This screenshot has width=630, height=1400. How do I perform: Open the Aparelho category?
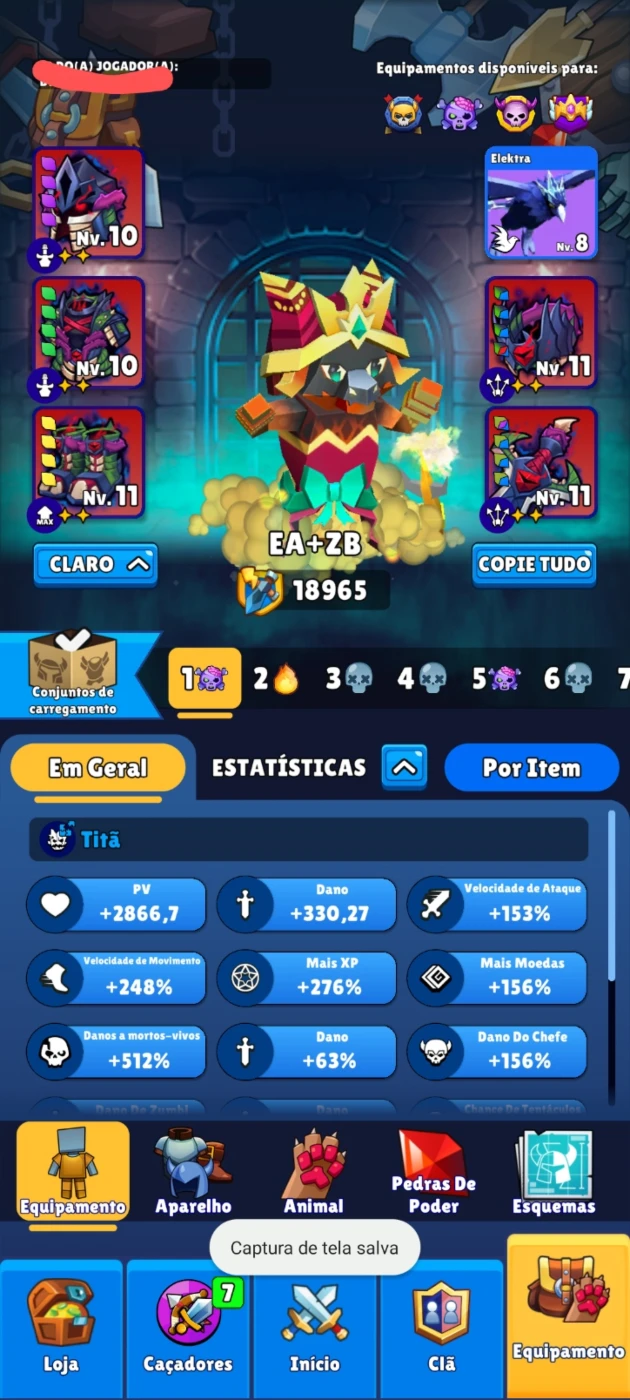click(x=193, y=1172)
